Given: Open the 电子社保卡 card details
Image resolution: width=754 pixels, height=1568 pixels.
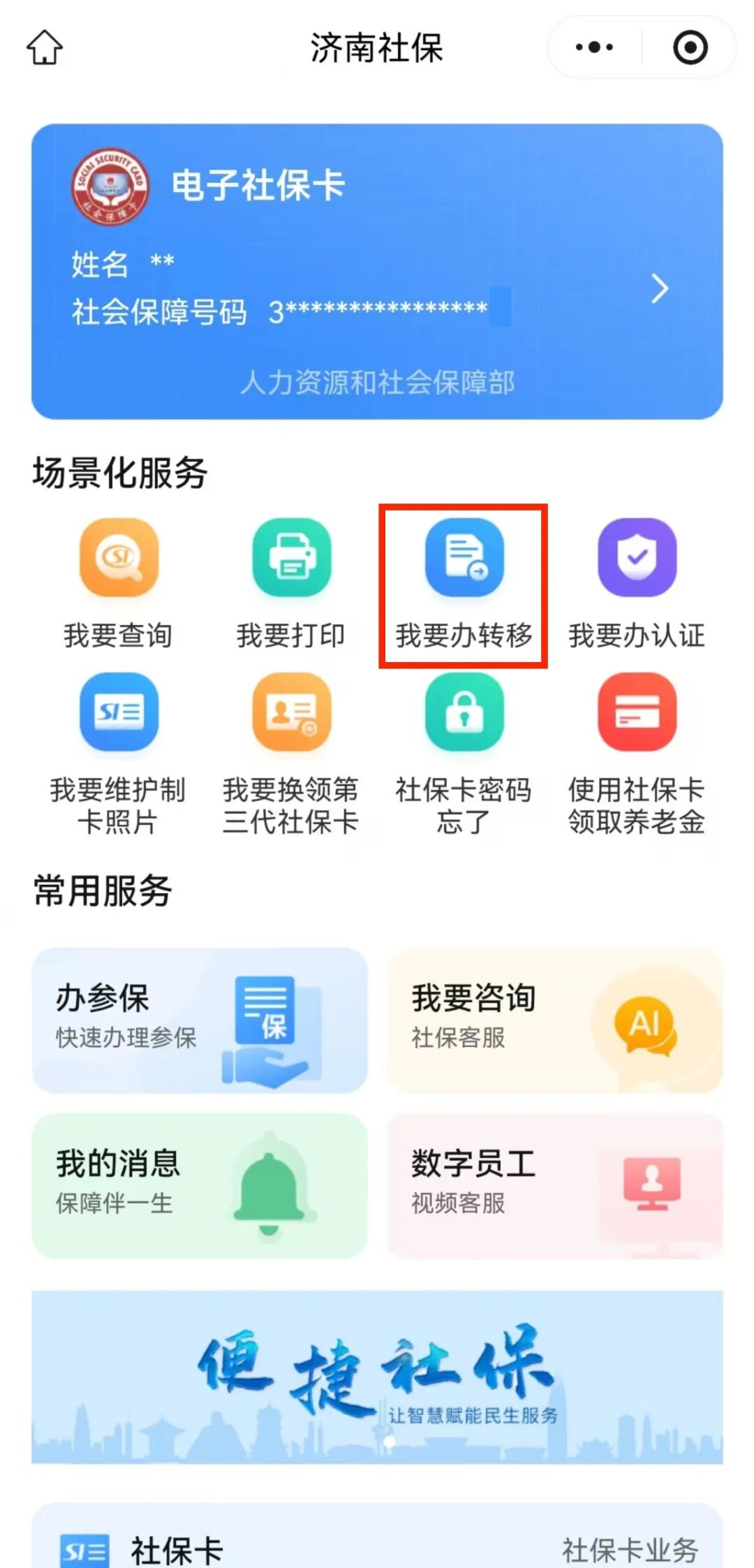Looking at the screenshot, I should coord(377,271).
